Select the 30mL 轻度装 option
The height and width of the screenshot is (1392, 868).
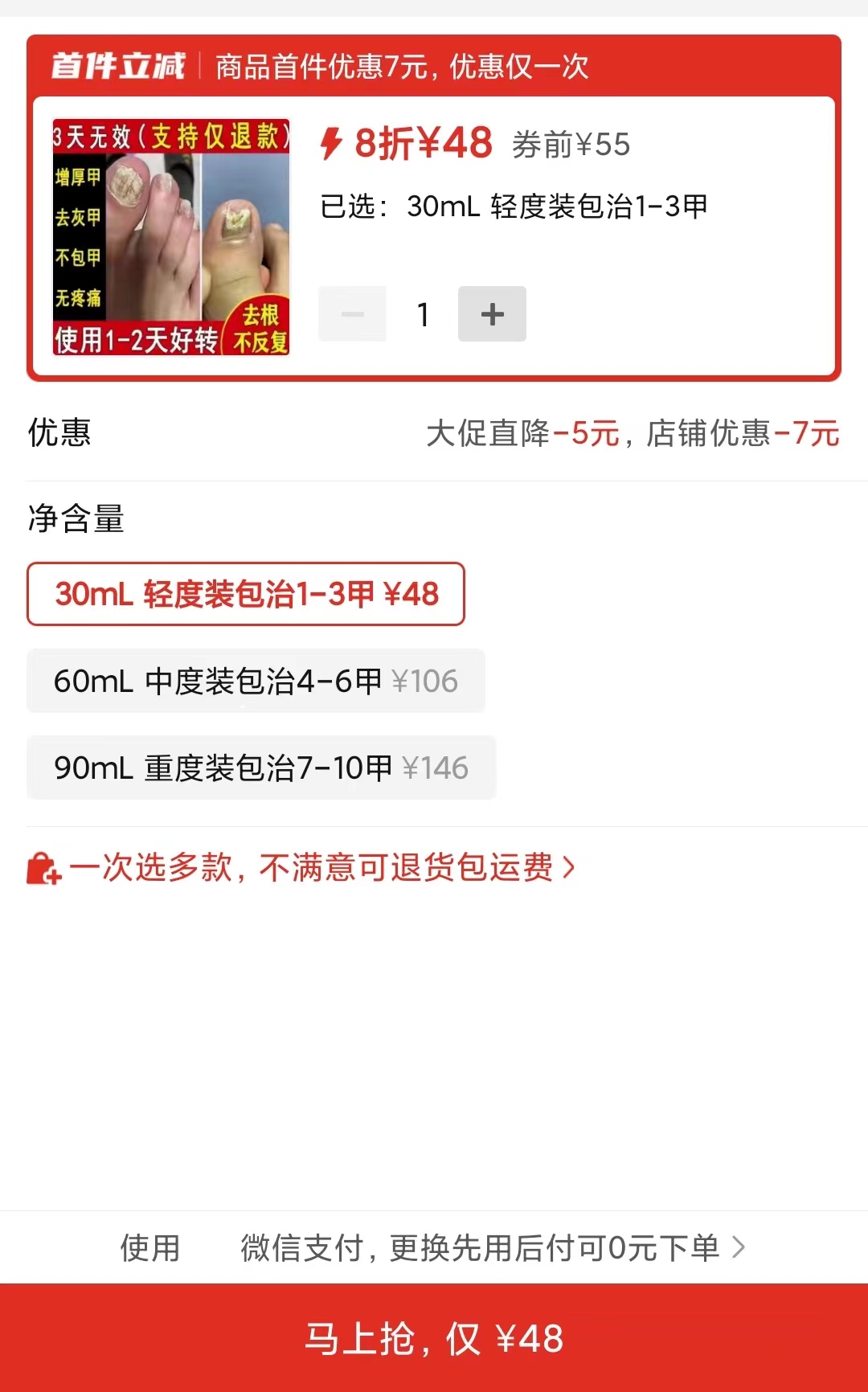click(246, 595)
